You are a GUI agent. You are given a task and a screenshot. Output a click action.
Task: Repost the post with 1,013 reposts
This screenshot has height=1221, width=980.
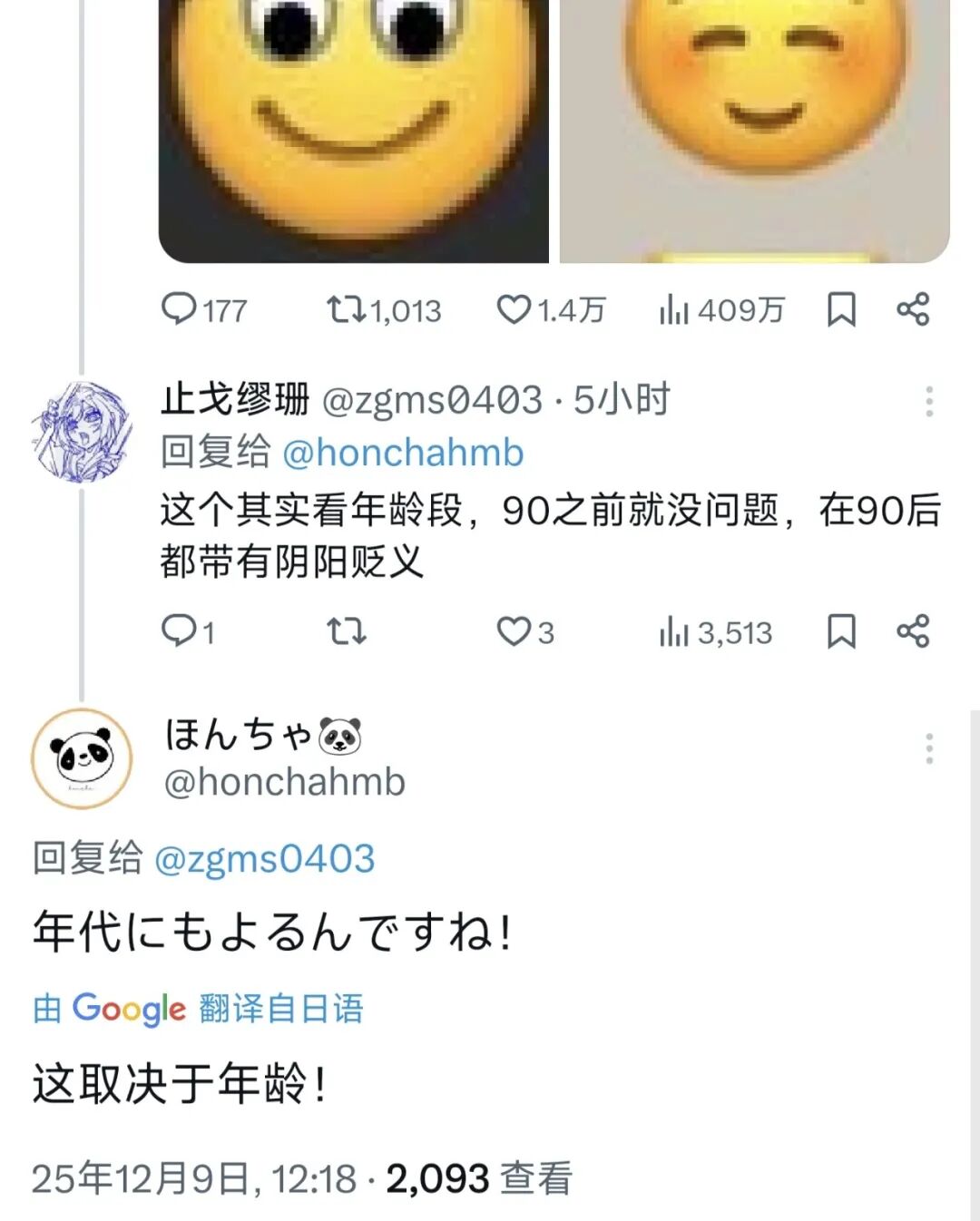click(x=346, y=309)
